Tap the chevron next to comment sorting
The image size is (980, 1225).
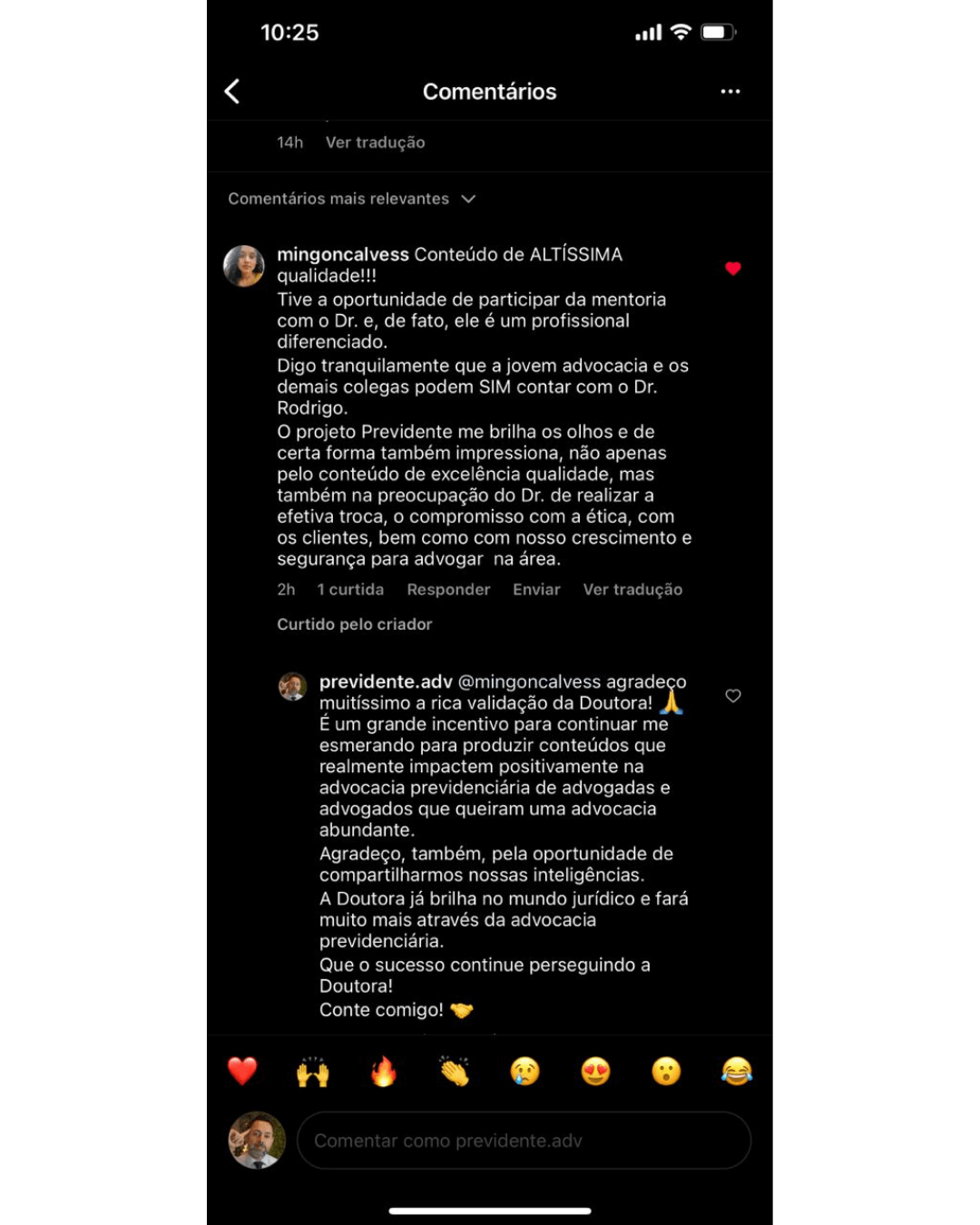click(468, 198)
